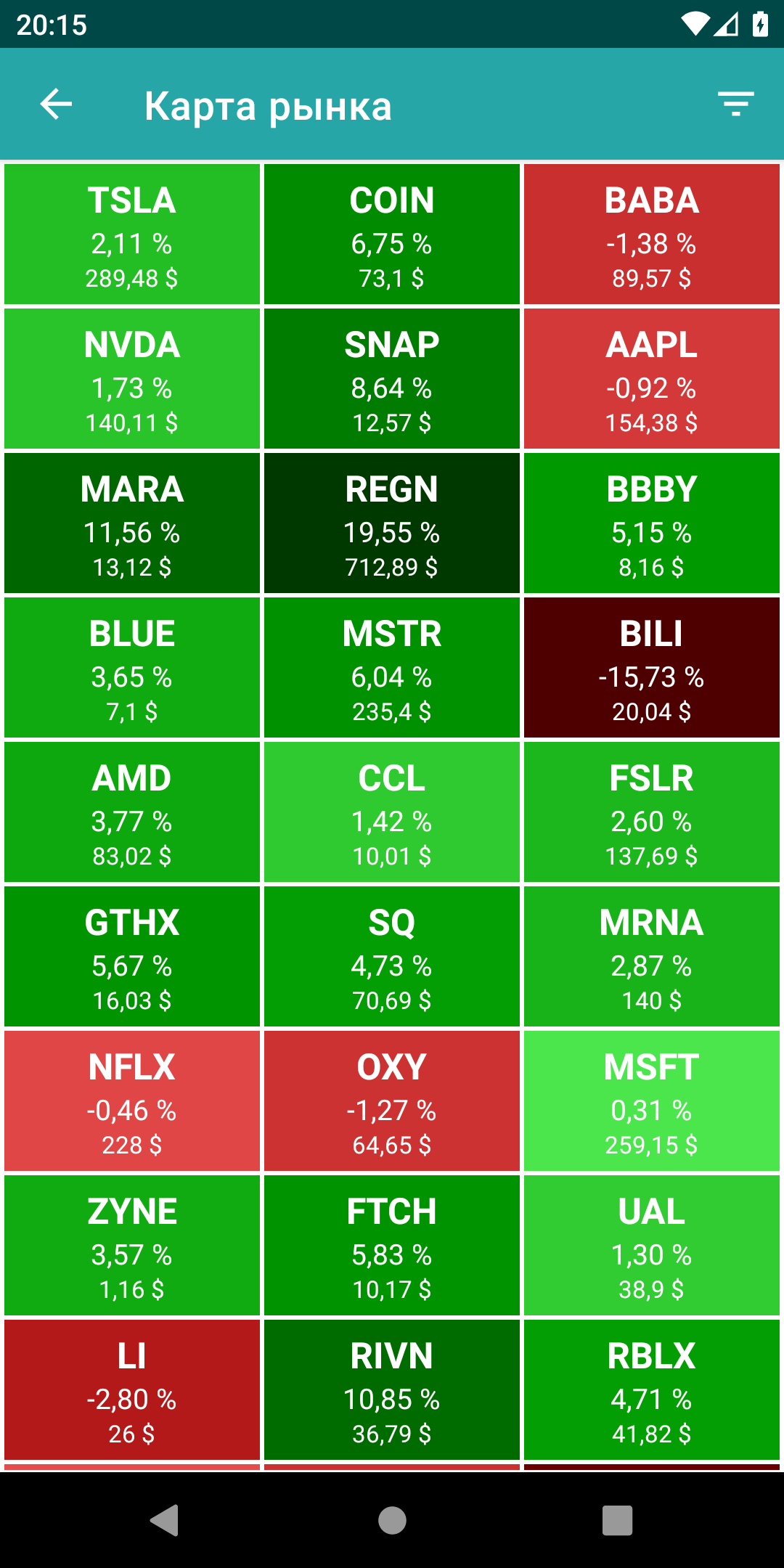Open the market map filter

pos(735,105)
